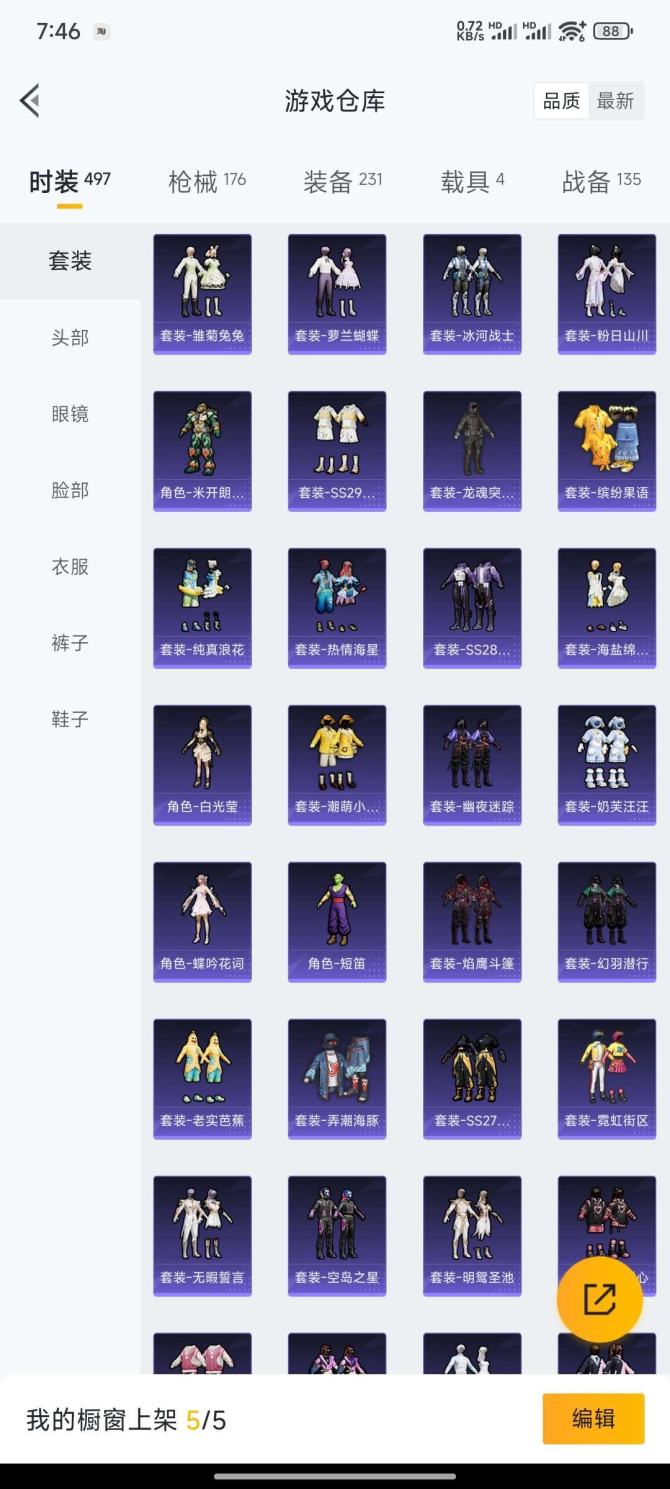Open the 套装-冰河战士 item

pos(472,293)
